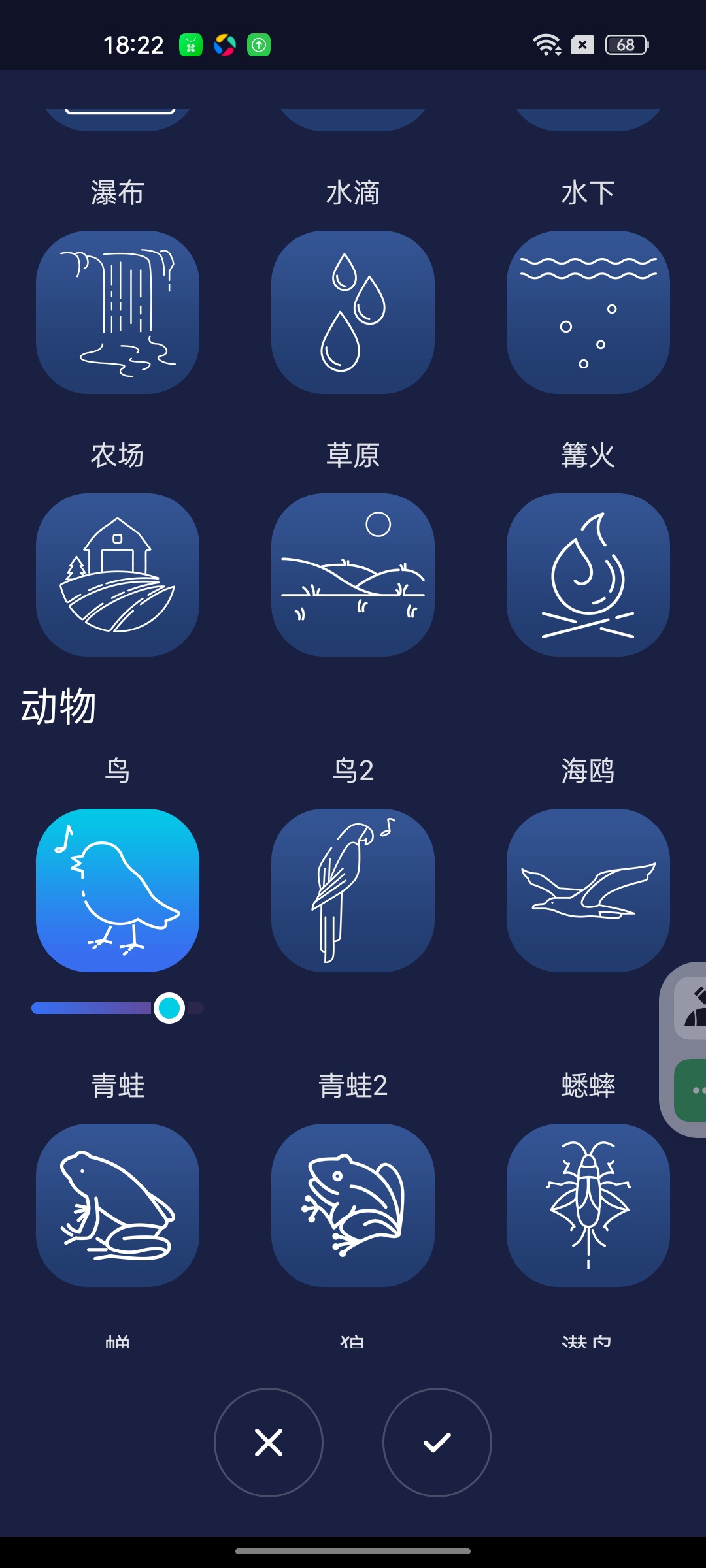This screenshot has height=1568, width=706.
Task: Add the 农场 farm sound
Action: point(118,574)
